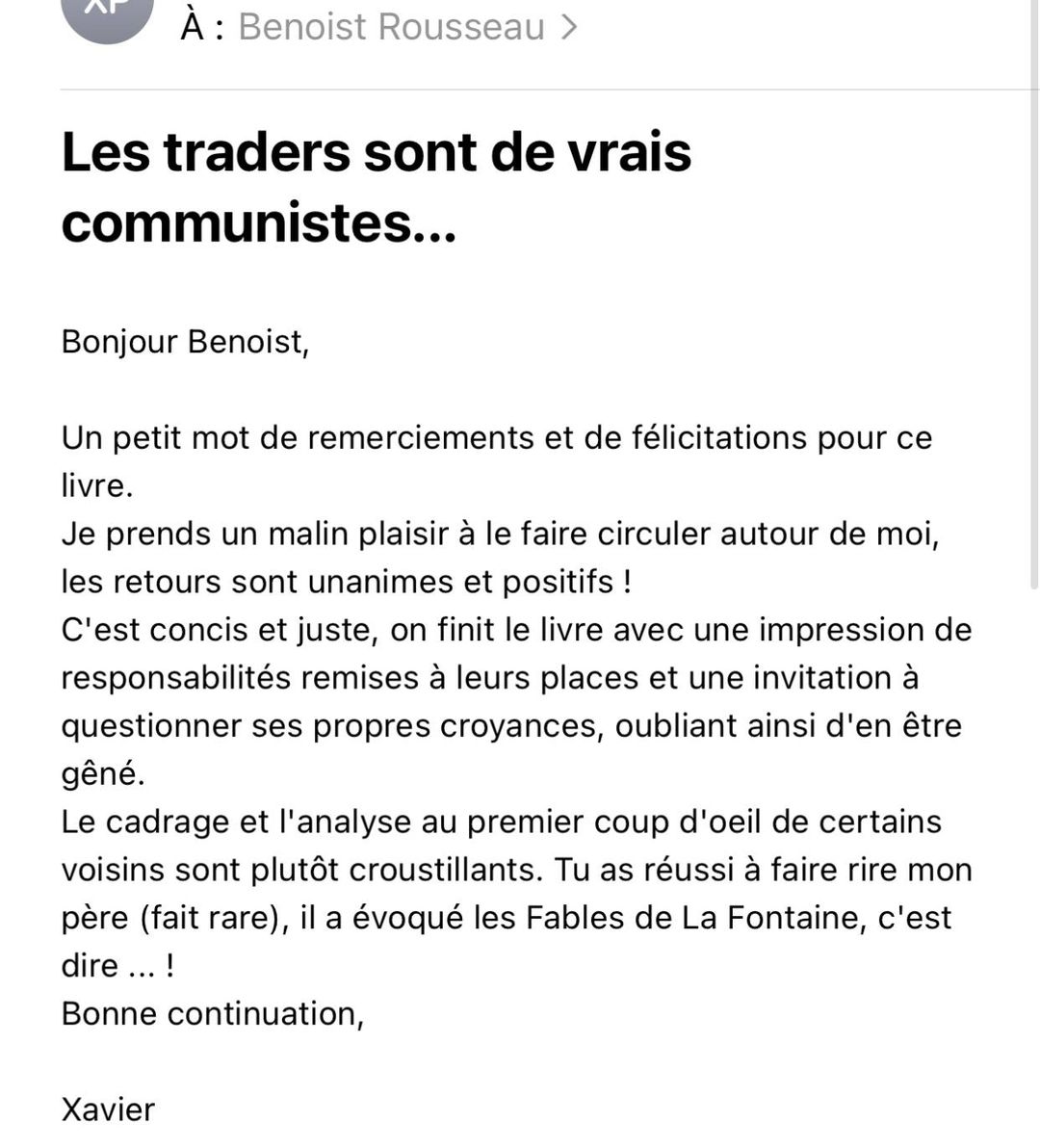Tap the sender's avatar circle
The height and width of the screenshot is (1148, 1040).
point(108,14)
